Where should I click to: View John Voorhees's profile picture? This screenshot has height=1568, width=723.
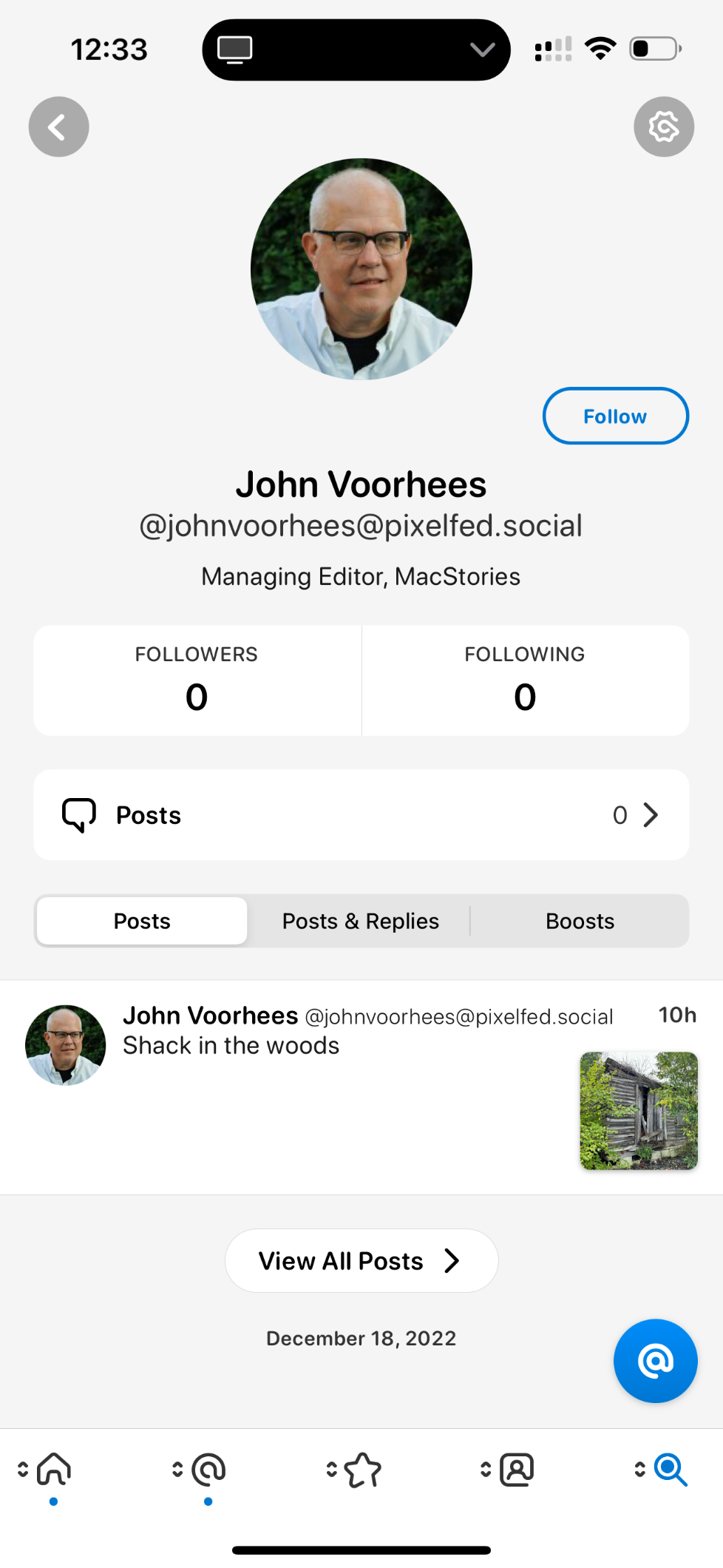tap(361, 268)
